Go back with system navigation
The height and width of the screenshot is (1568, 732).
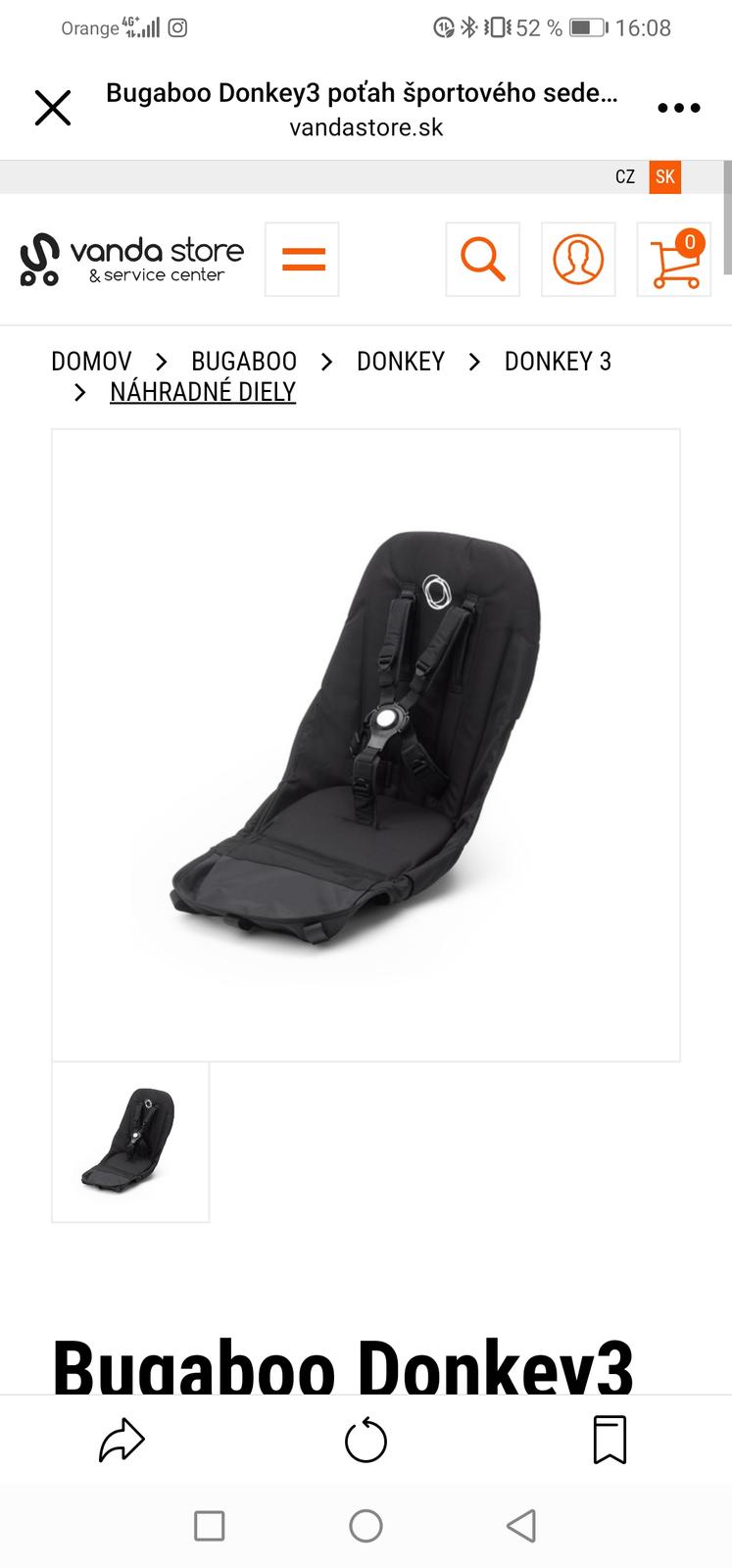click(521, 1526)
